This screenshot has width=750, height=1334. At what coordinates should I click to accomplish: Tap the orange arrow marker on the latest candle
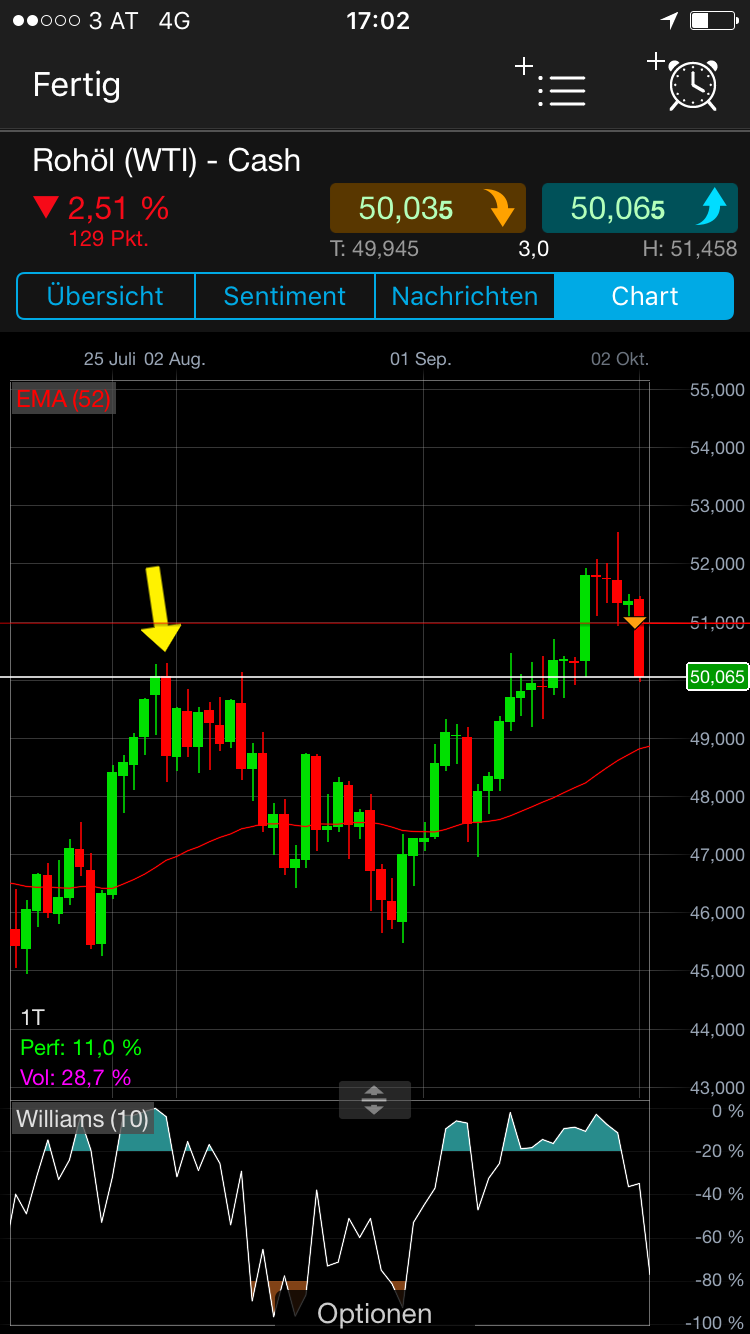(x=637, y=622)
